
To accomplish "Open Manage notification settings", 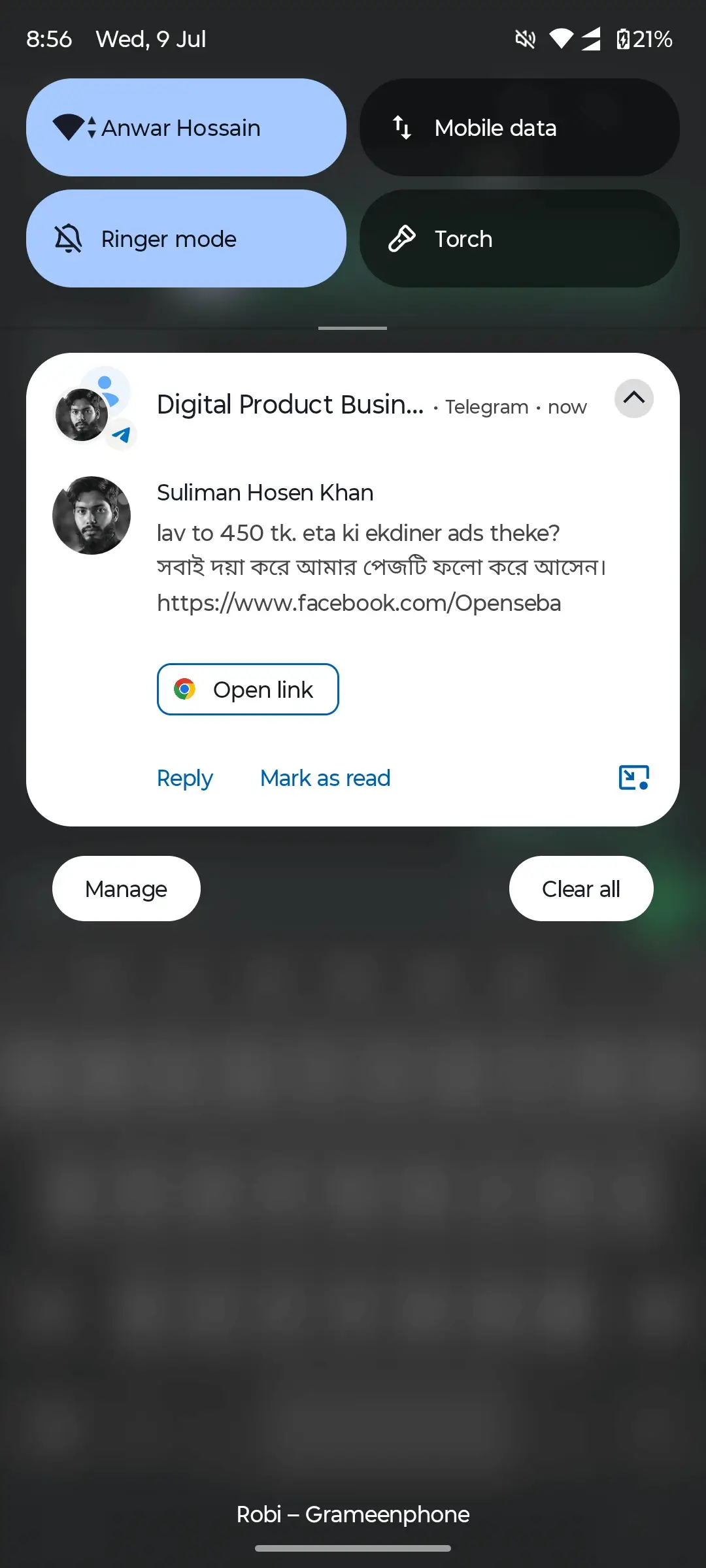I will tap(126, 889).
